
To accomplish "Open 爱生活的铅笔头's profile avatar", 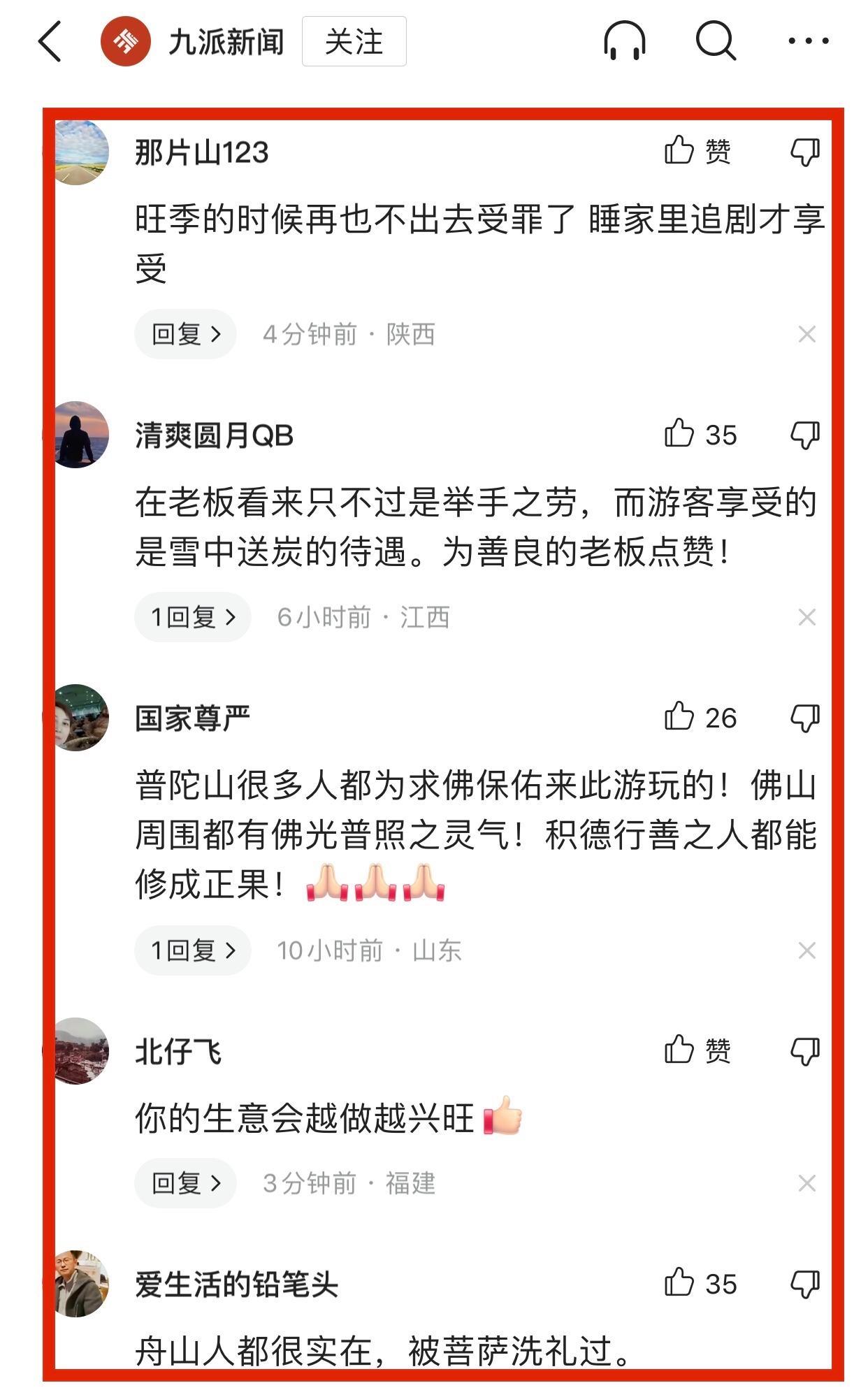I will point(82,1284).
